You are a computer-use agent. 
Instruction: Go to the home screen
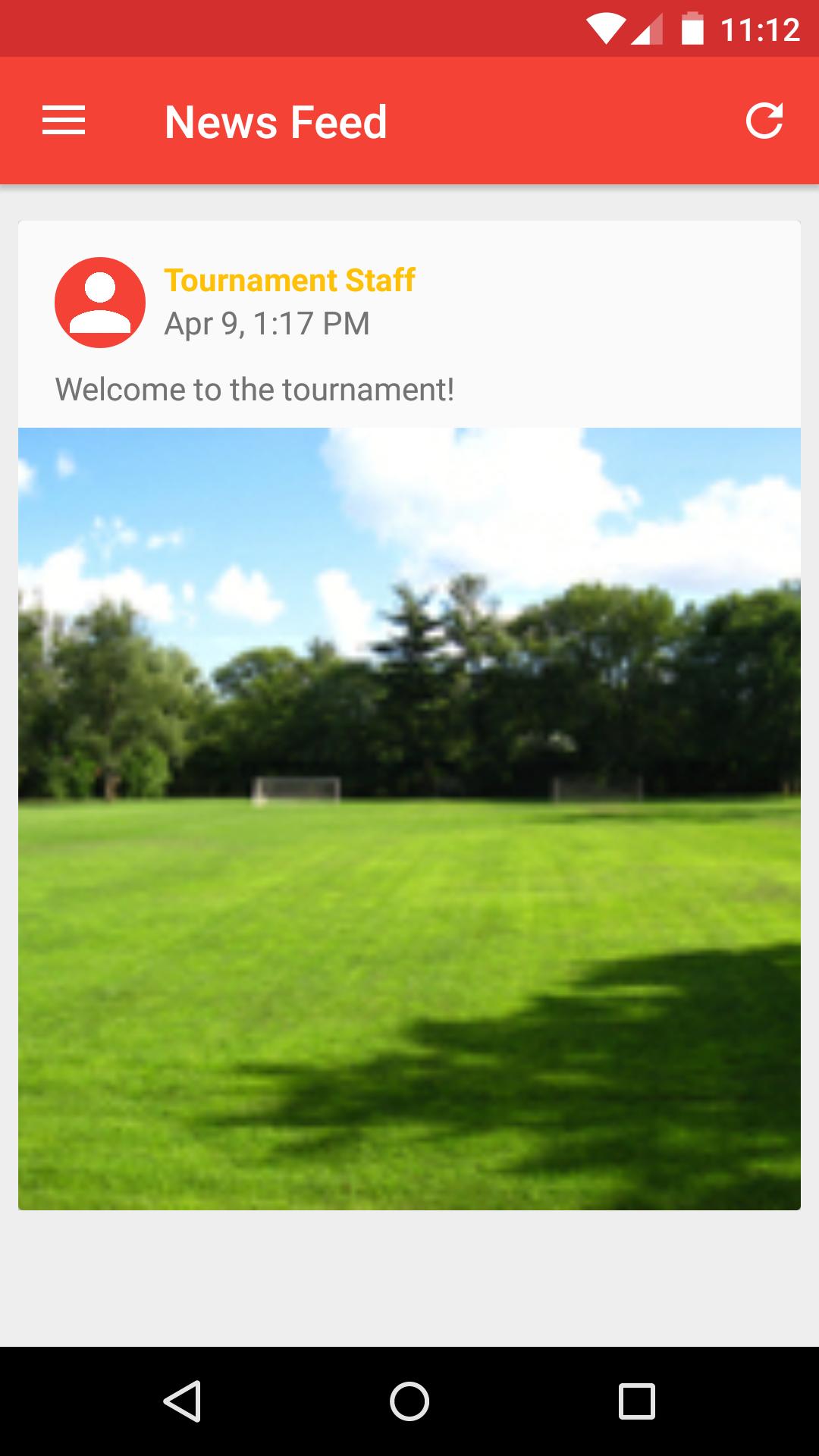coord(409,1401)
